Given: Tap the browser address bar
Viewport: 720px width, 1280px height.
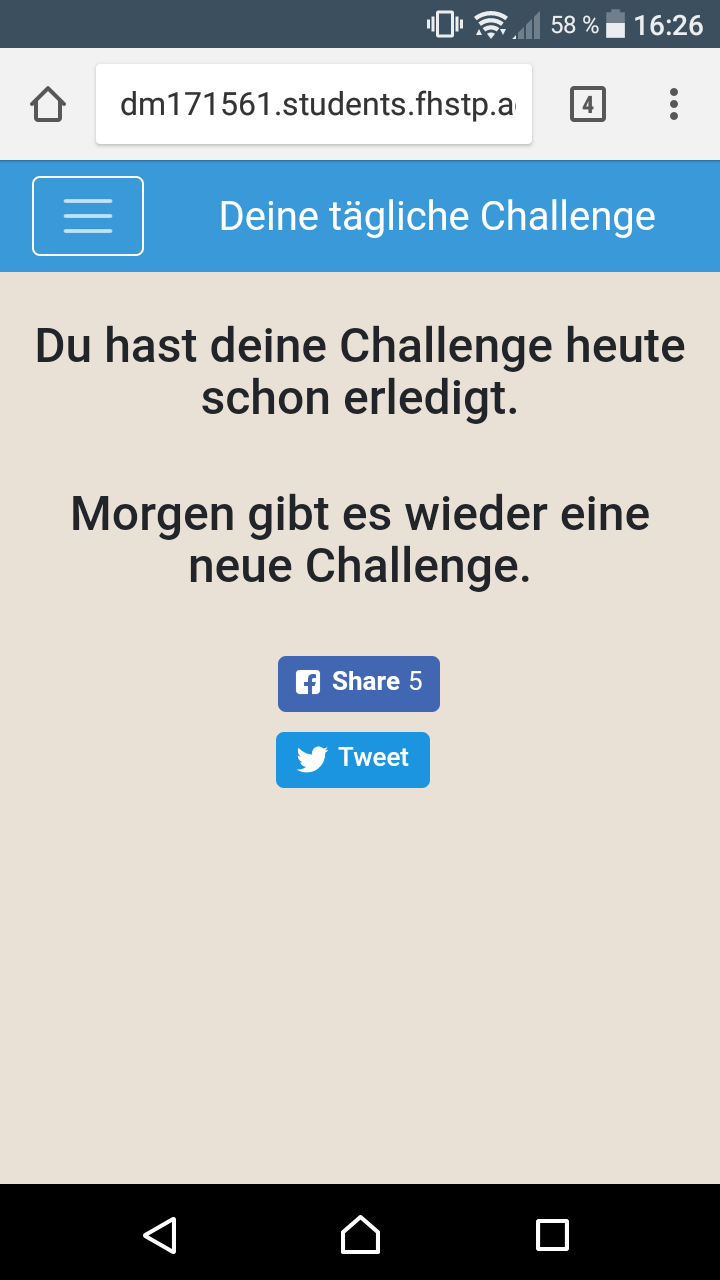Looking at the screenshot, I should 314,104.
